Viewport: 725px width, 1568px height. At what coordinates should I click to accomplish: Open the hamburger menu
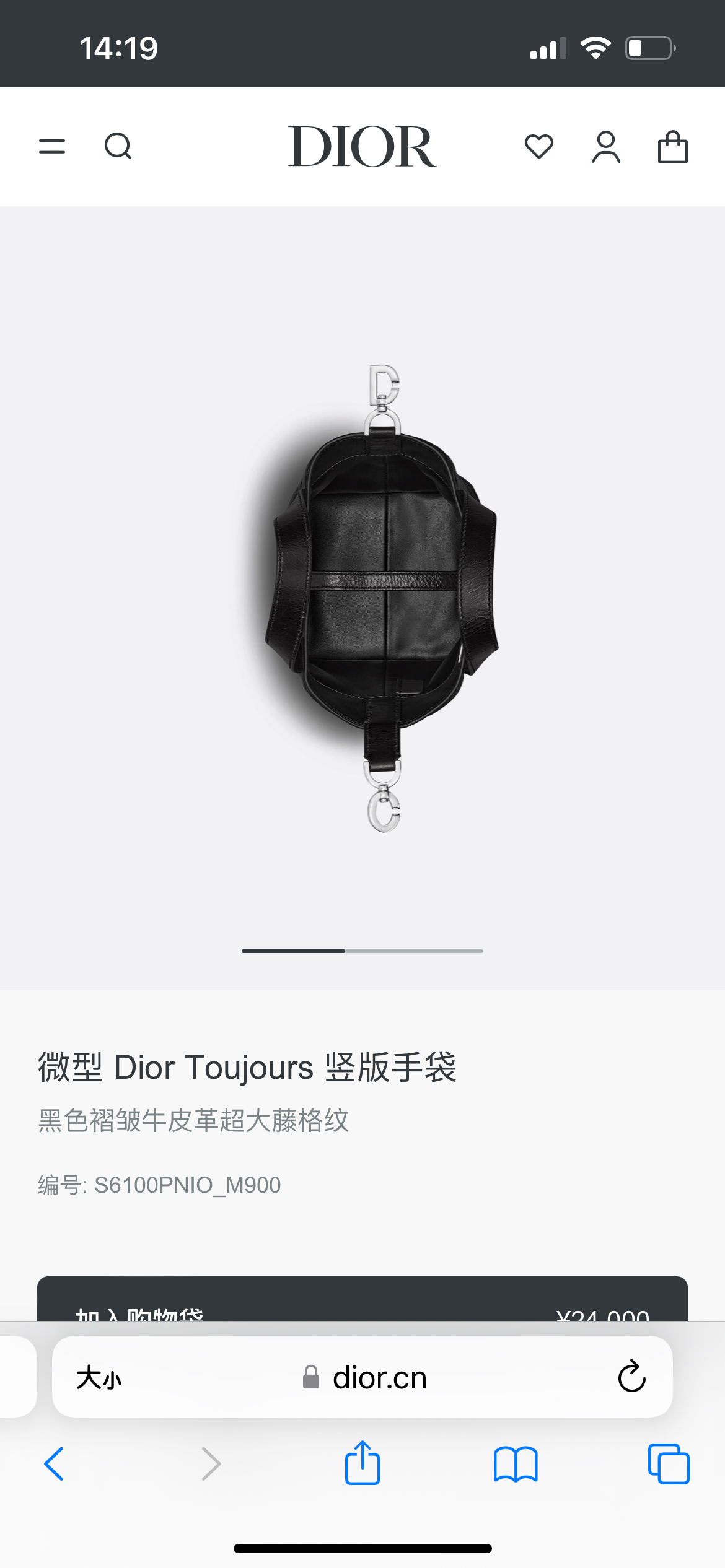(x=52, y=147)
